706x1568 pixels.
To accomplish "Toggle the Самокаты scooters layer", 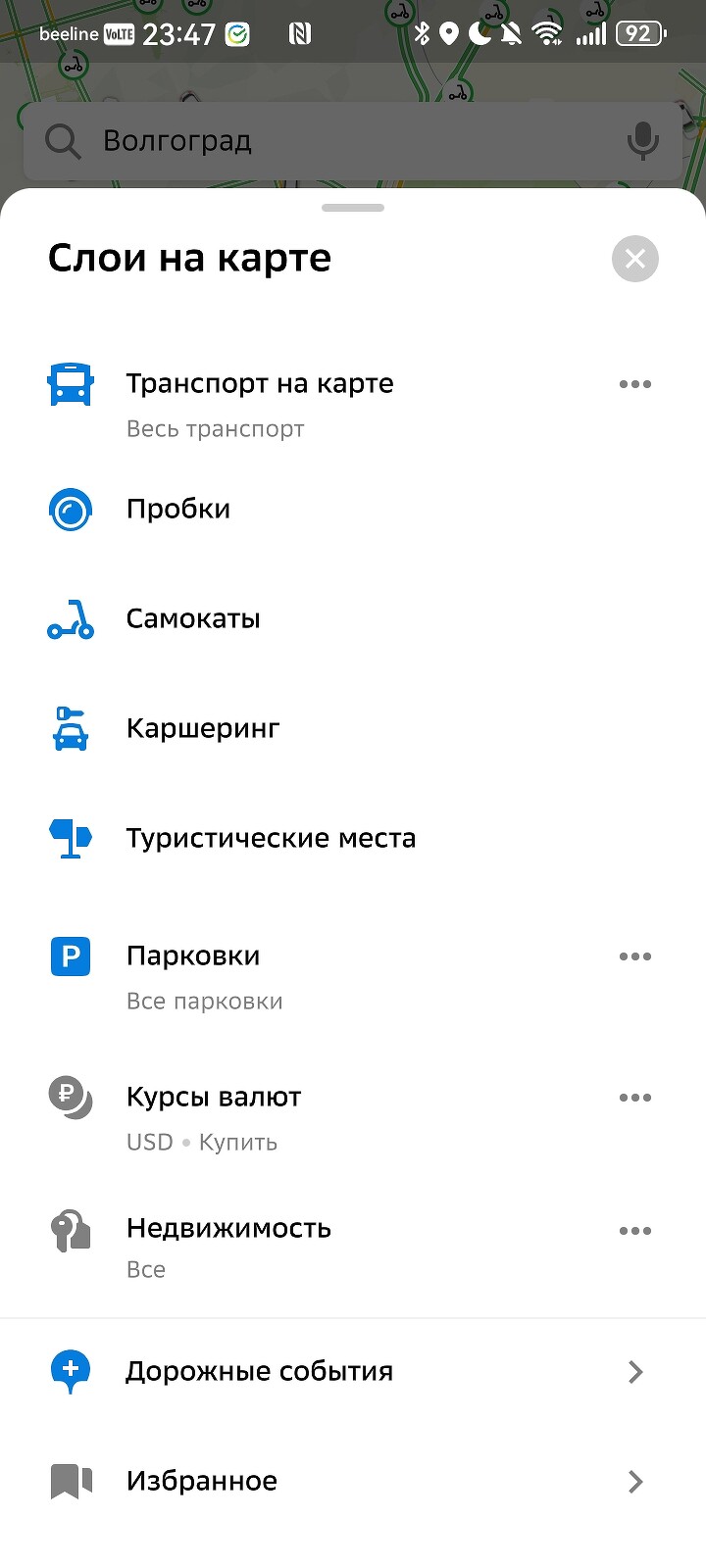I will 193,619.
